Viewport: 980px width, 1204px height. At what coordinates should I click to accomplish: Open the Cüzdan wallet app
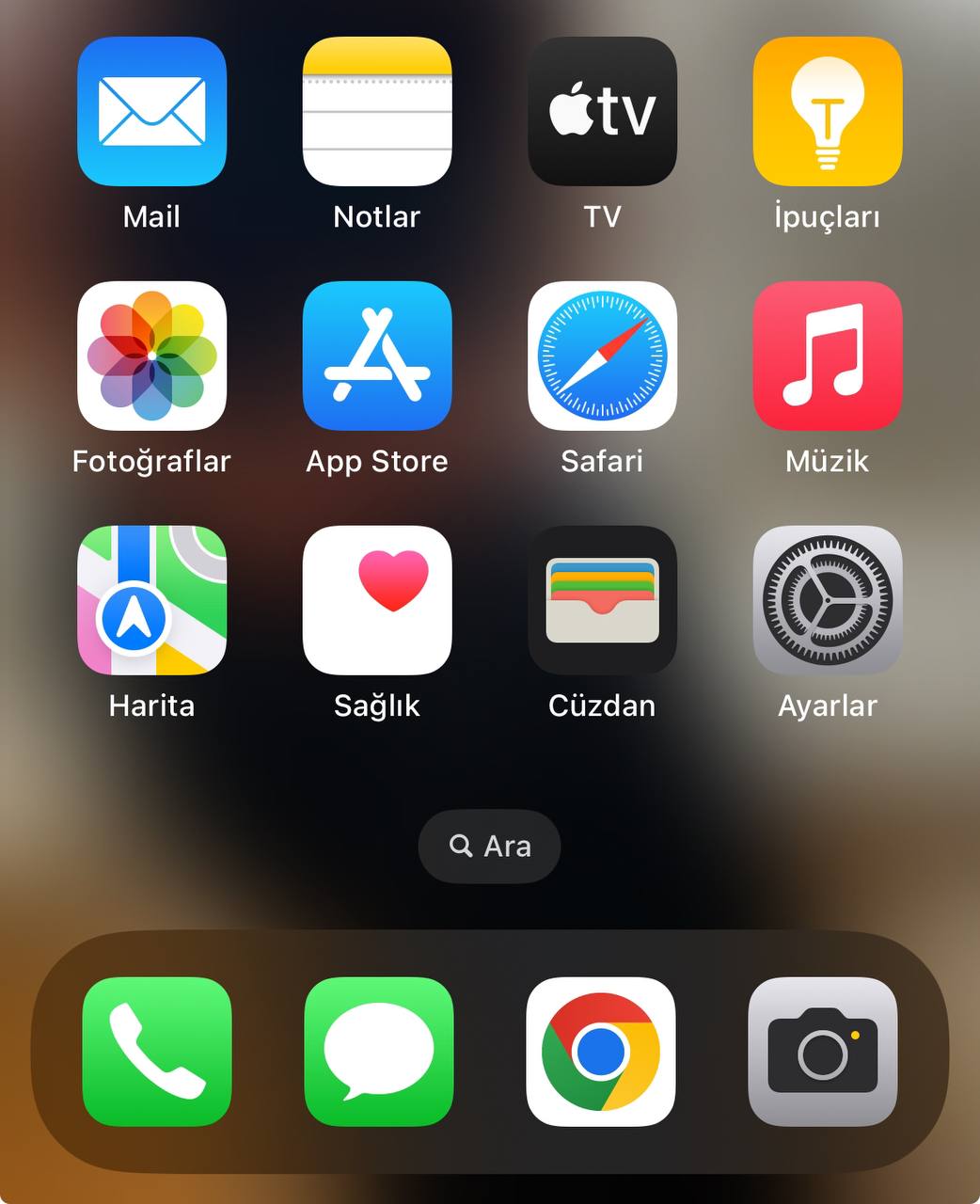click(x=602, y=600)
